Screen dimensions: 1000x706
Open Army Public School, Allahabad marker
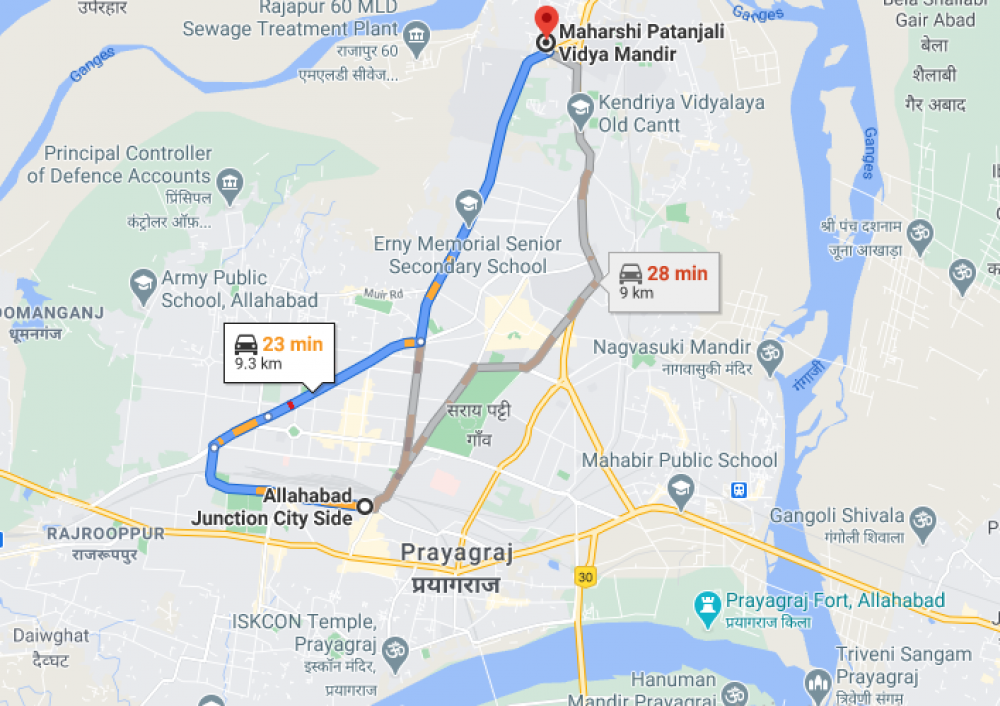pyautogui.click(x=143, y=281)
